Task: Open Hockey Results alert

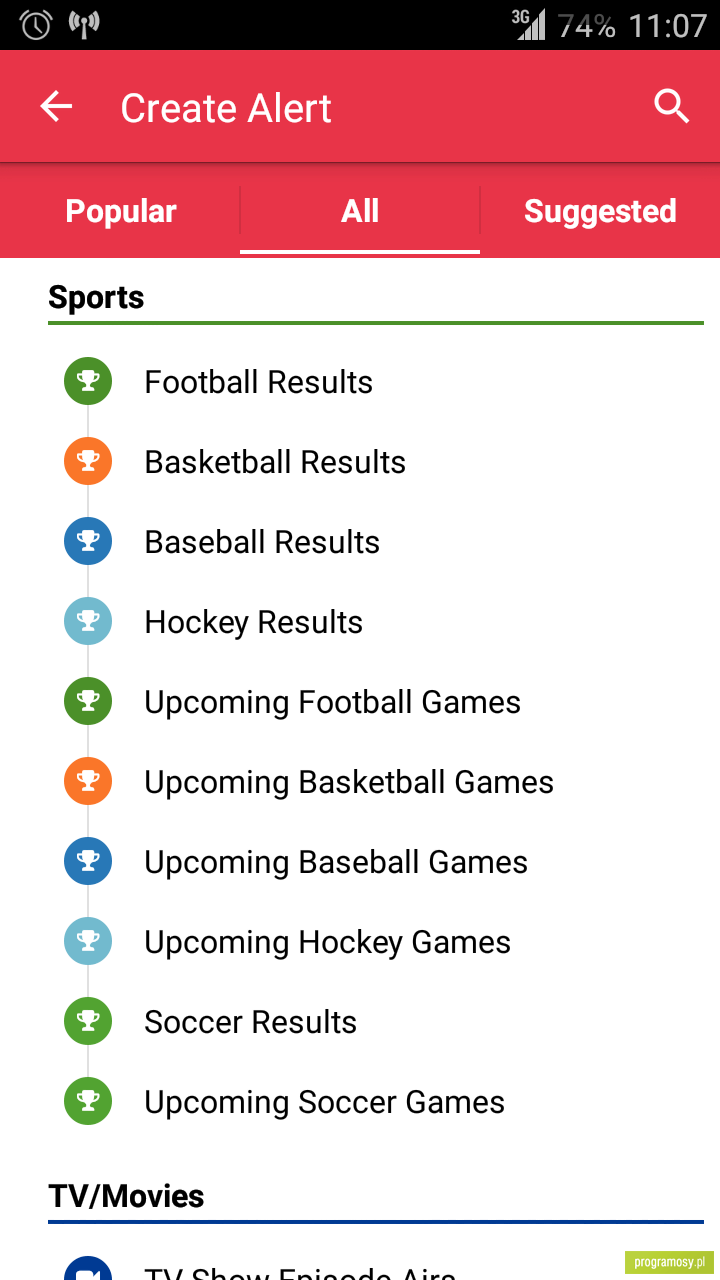Action: [360, 622]
